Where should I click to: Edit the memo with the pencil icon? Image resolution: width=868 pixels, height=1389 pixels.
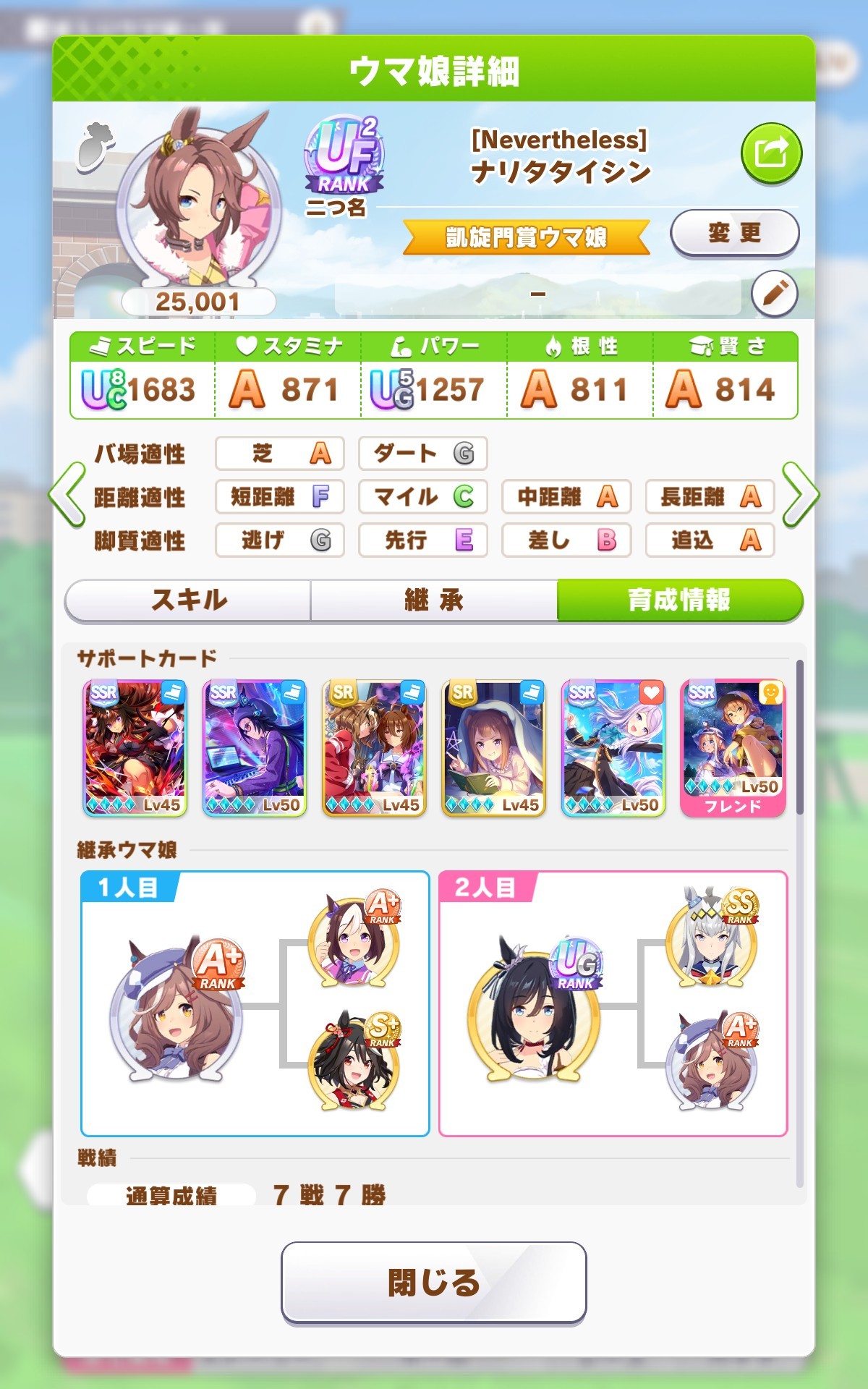[x=774, y=294]
